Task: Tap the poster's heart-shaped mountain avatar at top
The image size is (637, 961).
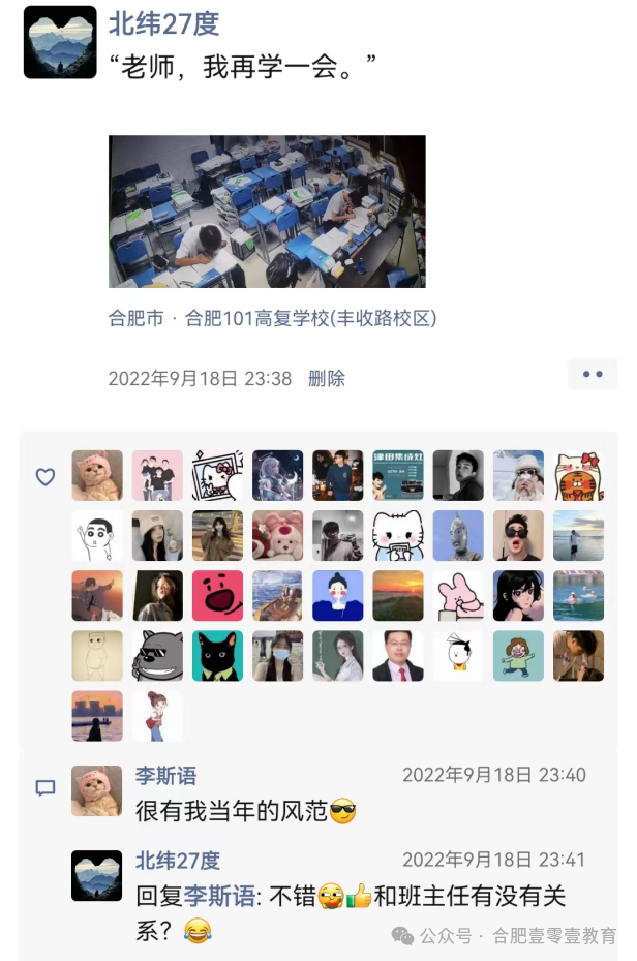Action: pyautogui.click(x=60, y=42)
